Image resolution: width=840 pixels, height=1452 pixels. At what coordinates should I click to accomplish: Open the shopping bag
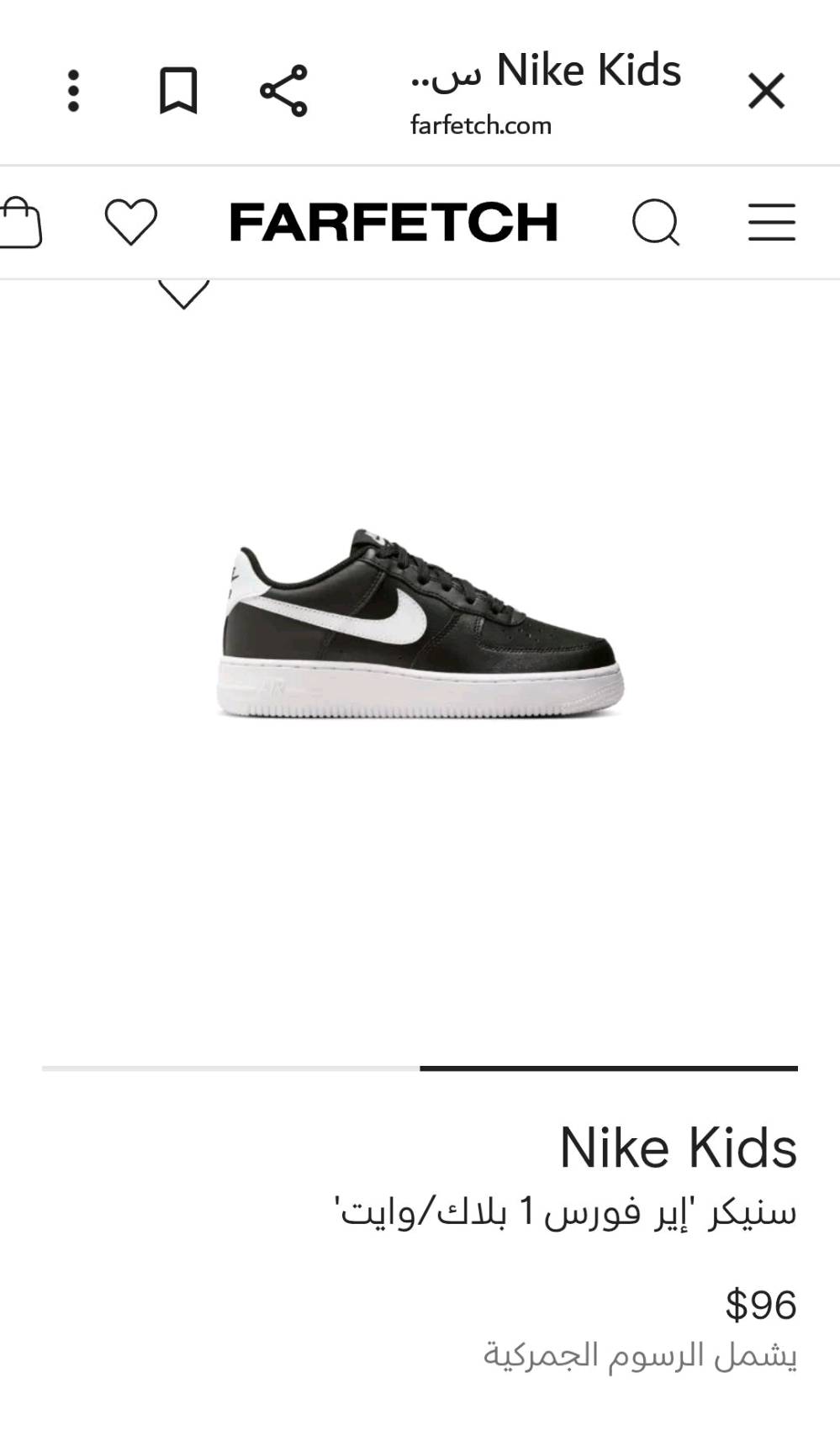click(20, 223)
